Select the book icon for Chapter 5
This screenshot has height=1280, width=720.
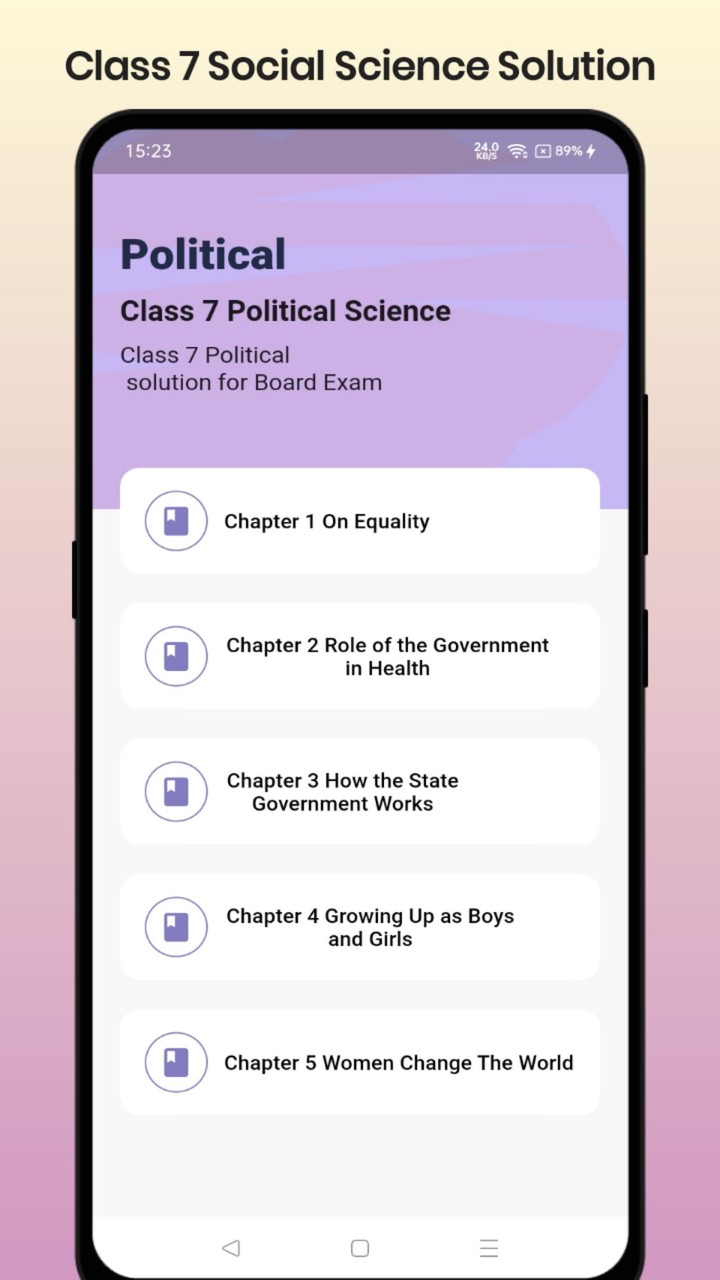[176, 1062]
